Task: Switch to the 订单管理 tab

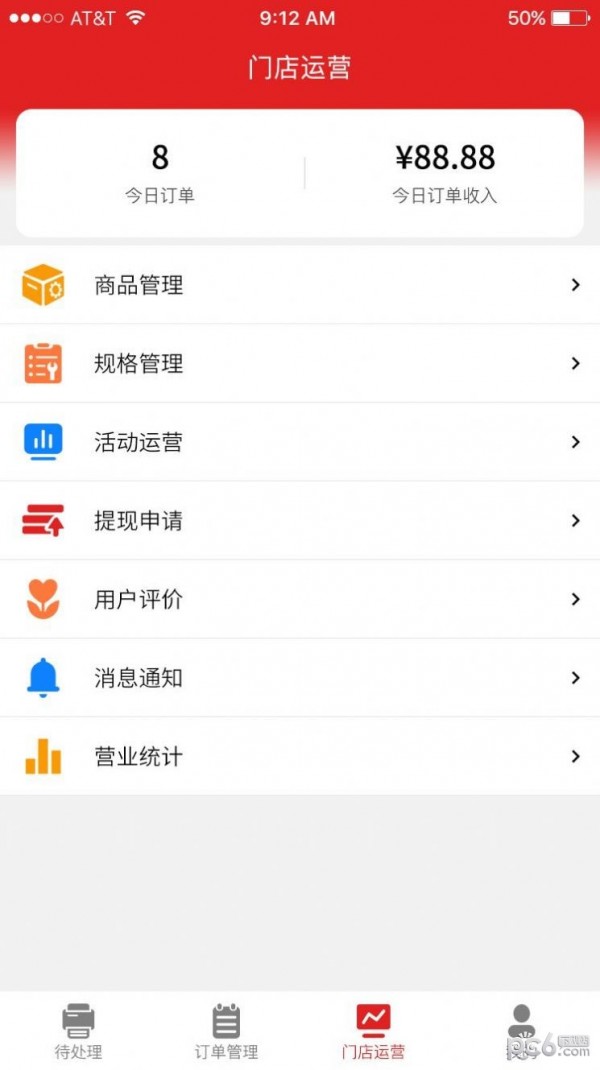Action: tap(226, 1031)
